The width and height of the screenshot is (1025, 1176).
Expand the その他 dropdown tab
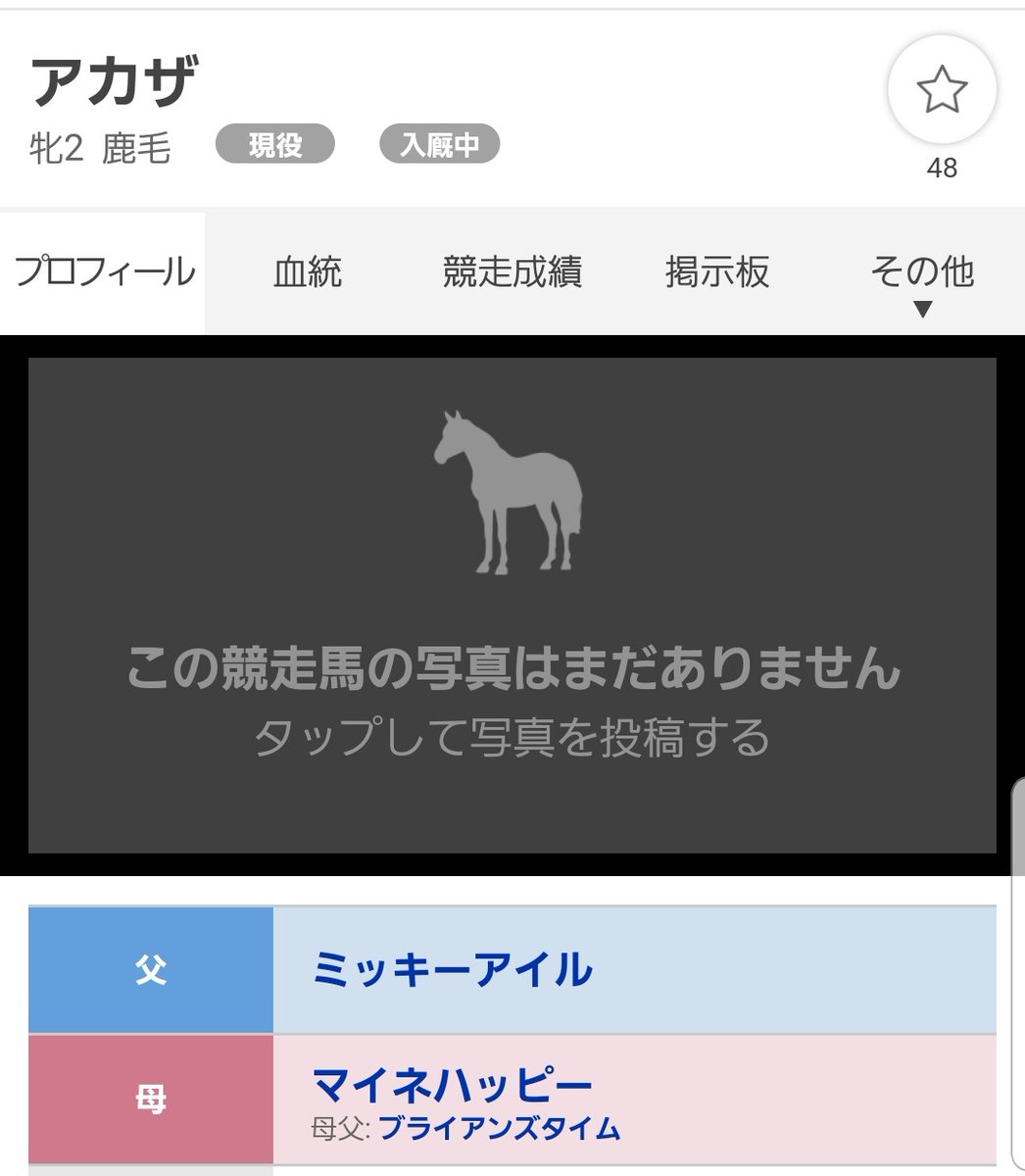pyautogui.click(x=922, y=273)
